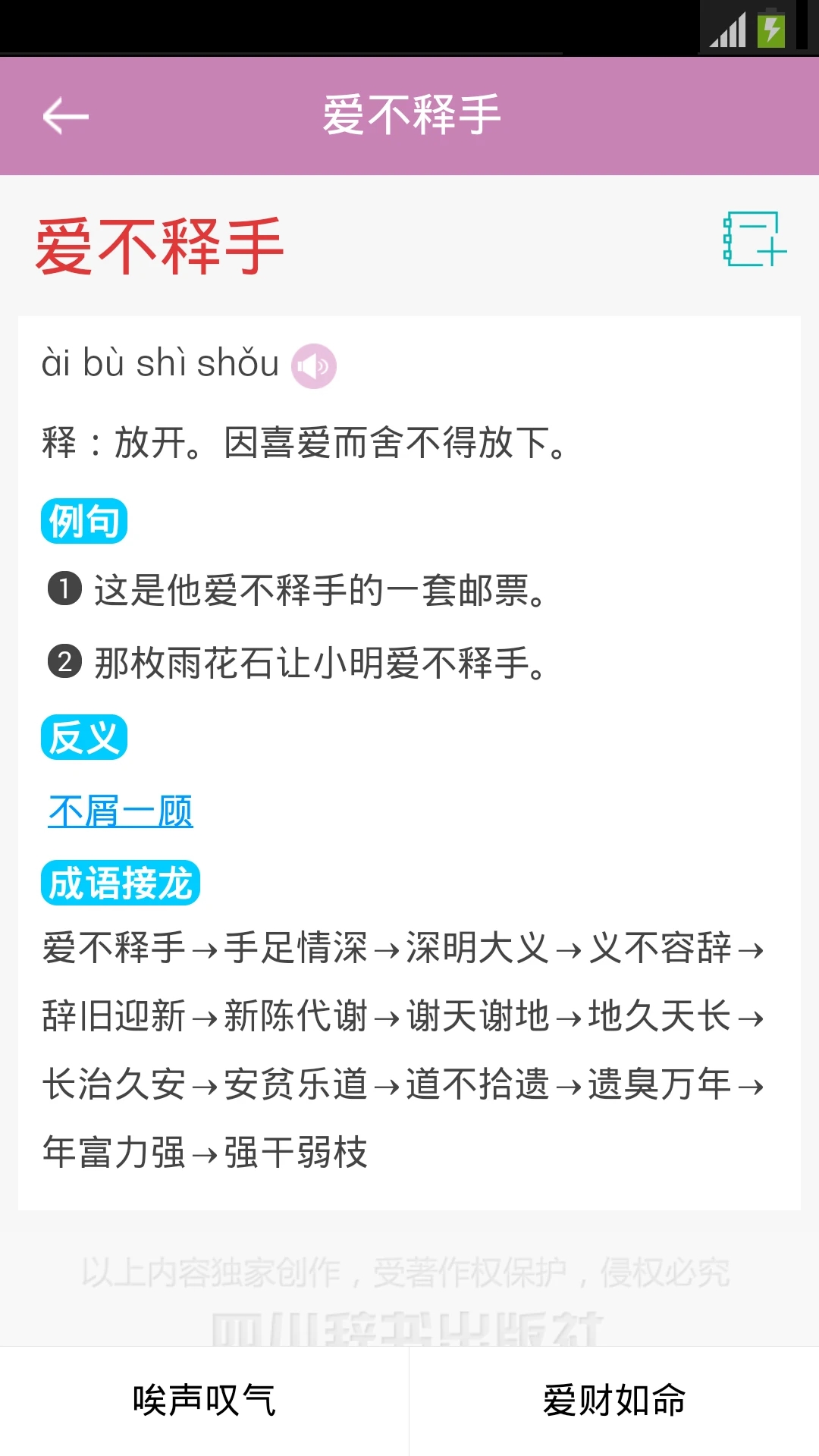Tap 遗臭万年 in the idiom chain
Viewport: 819px width, 1456px height.
click(x=660, y=1086)
